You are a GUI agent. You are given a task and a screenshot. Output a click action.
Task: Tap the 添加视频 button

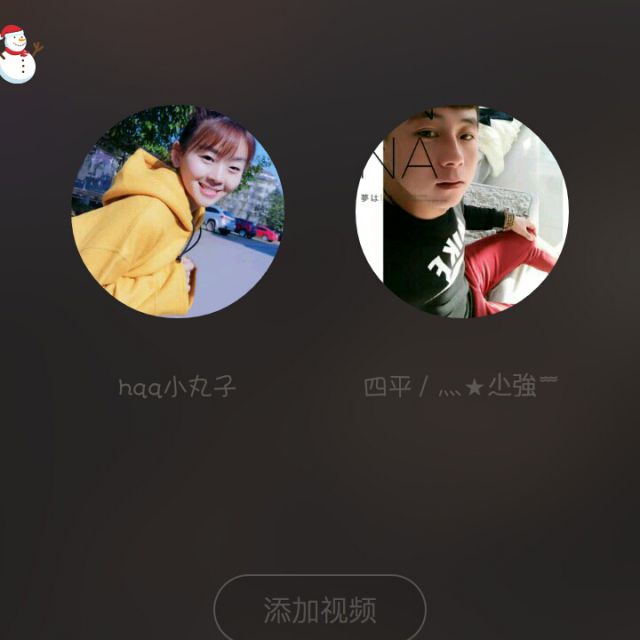pos(320,609)
